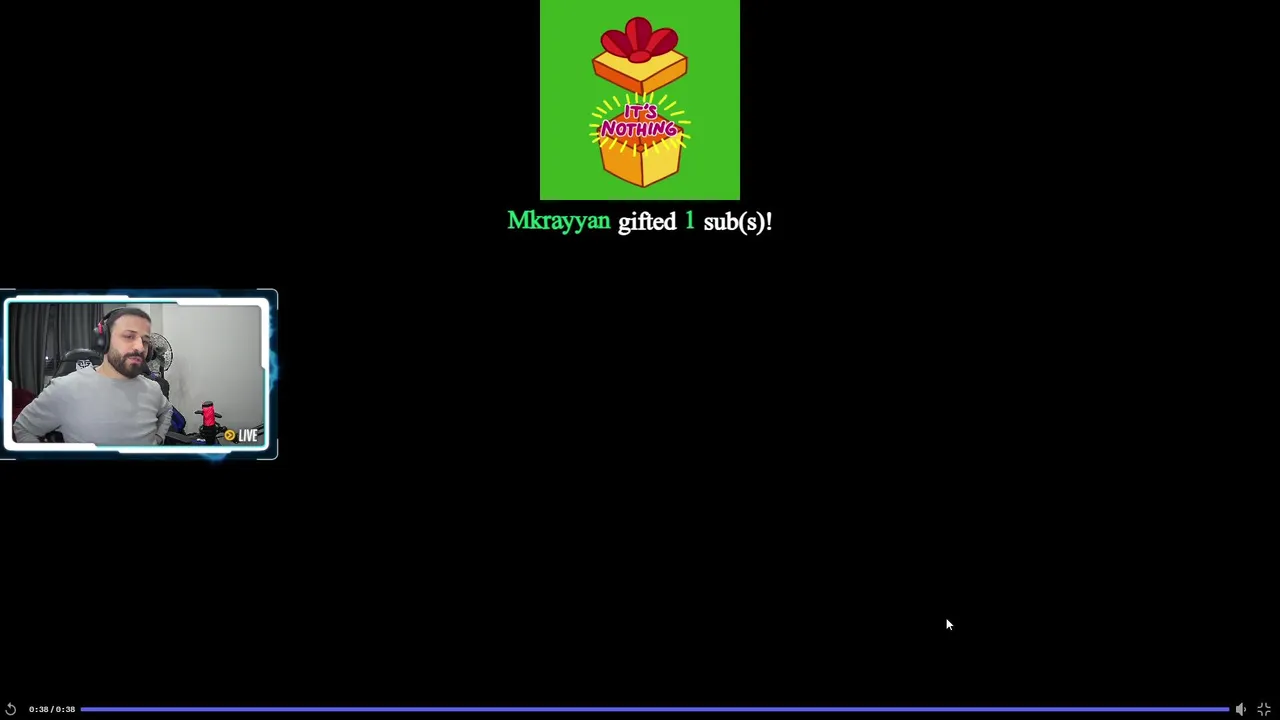Mute the video volume
Image resolution: width=1280 pixels, height=720 pixels.
coord(1241,709)
